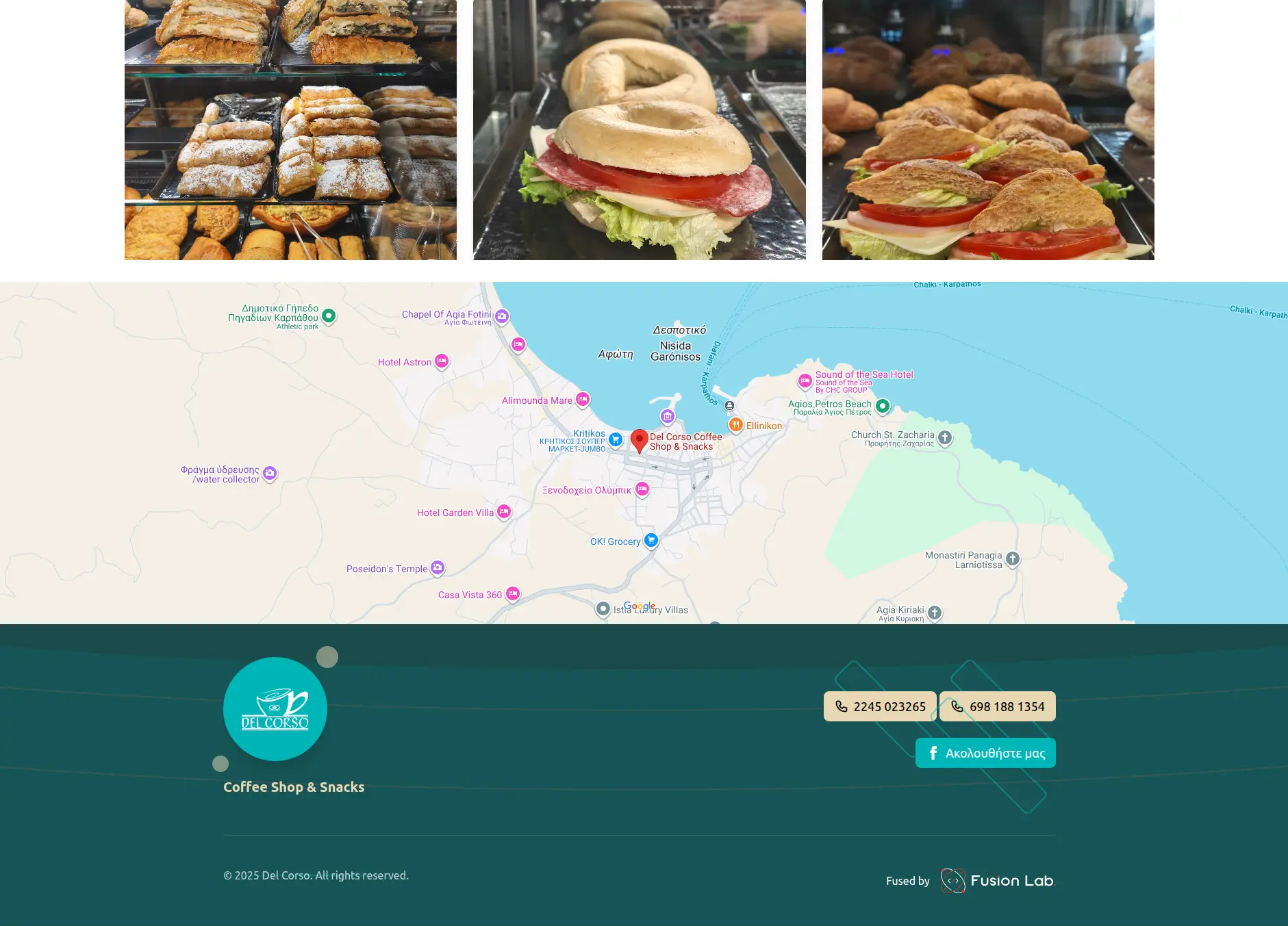Tap the Alimounda Mare hotel marker
The image size is (1288, 926).
point(583,399)
